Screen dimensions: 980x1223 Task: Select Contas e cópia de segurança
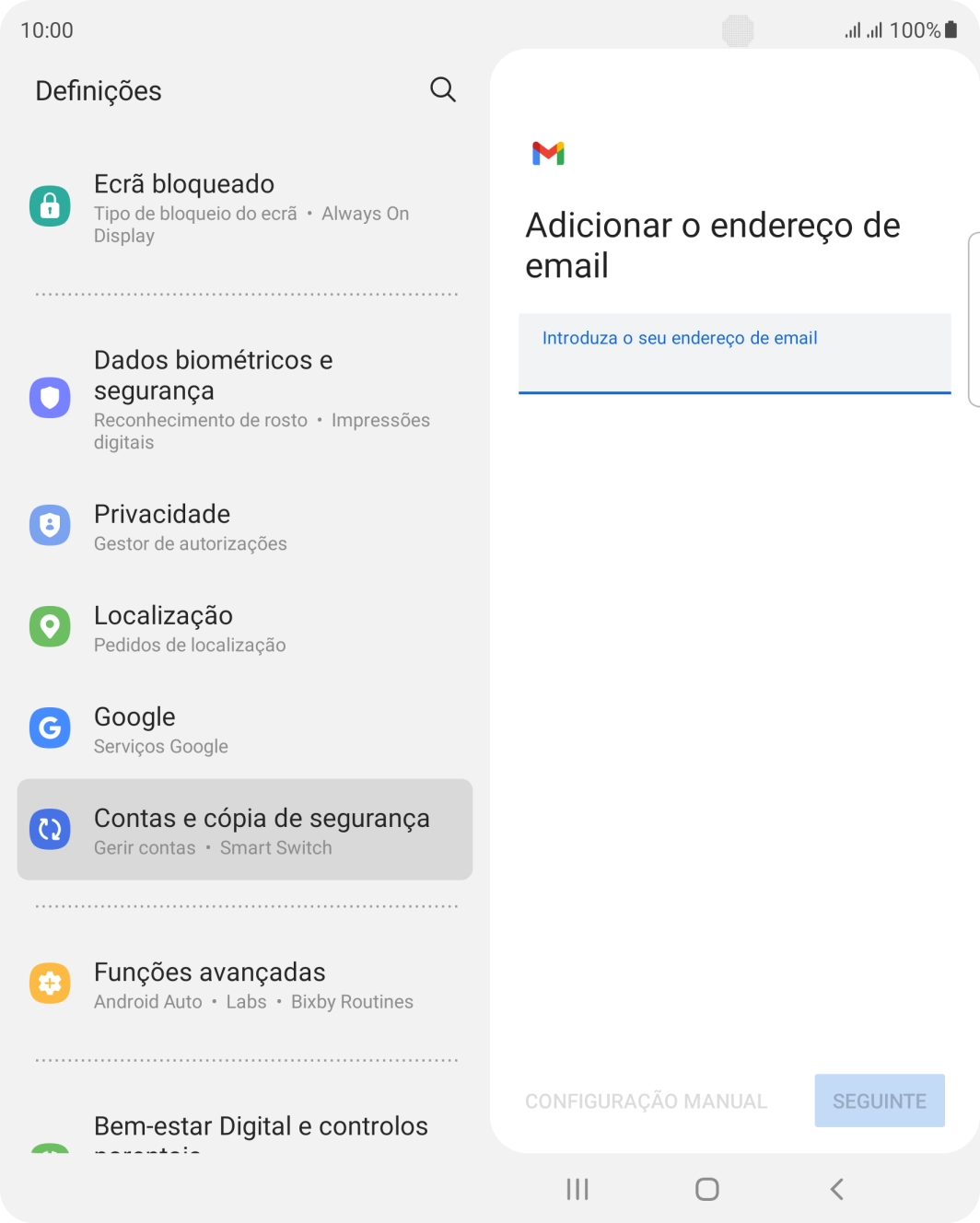tap(244, 830)
